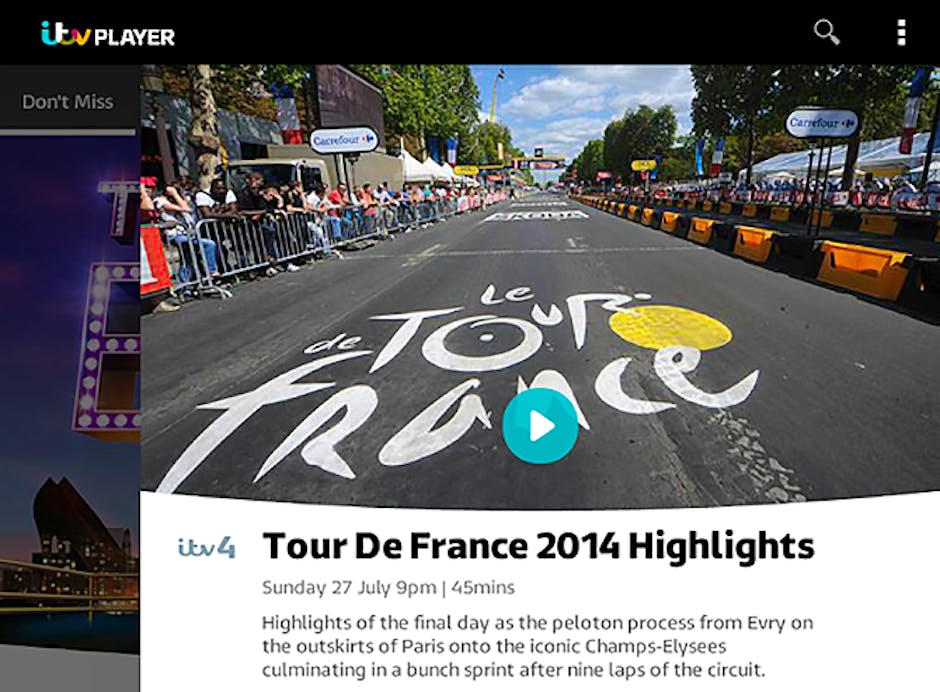This screenshot has height=692, width=940.
Task: Open the three-dot overflow menu
Action: [901, 32]
